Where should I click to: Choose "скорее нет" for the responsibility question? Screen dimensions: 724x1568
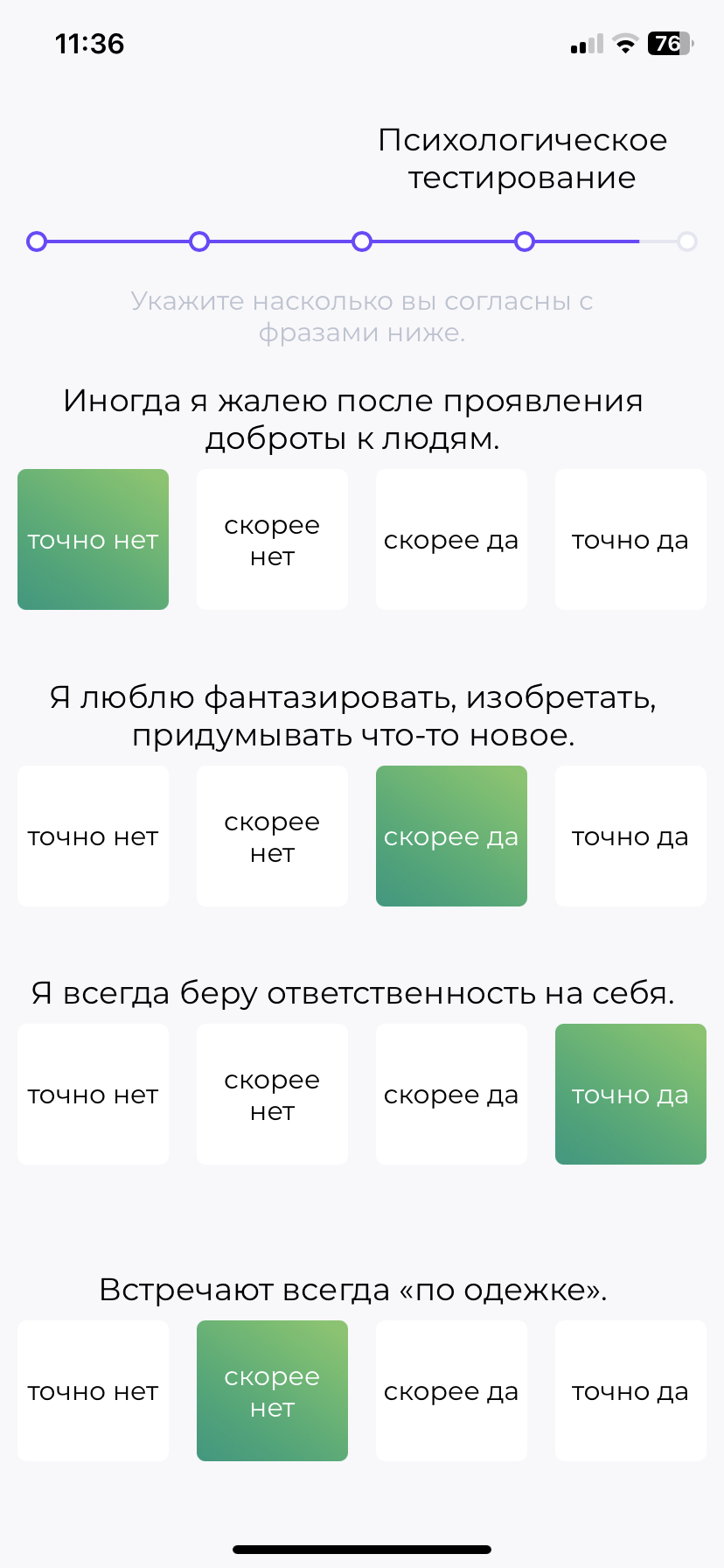pyautogui.click(x=272, y=1094)
